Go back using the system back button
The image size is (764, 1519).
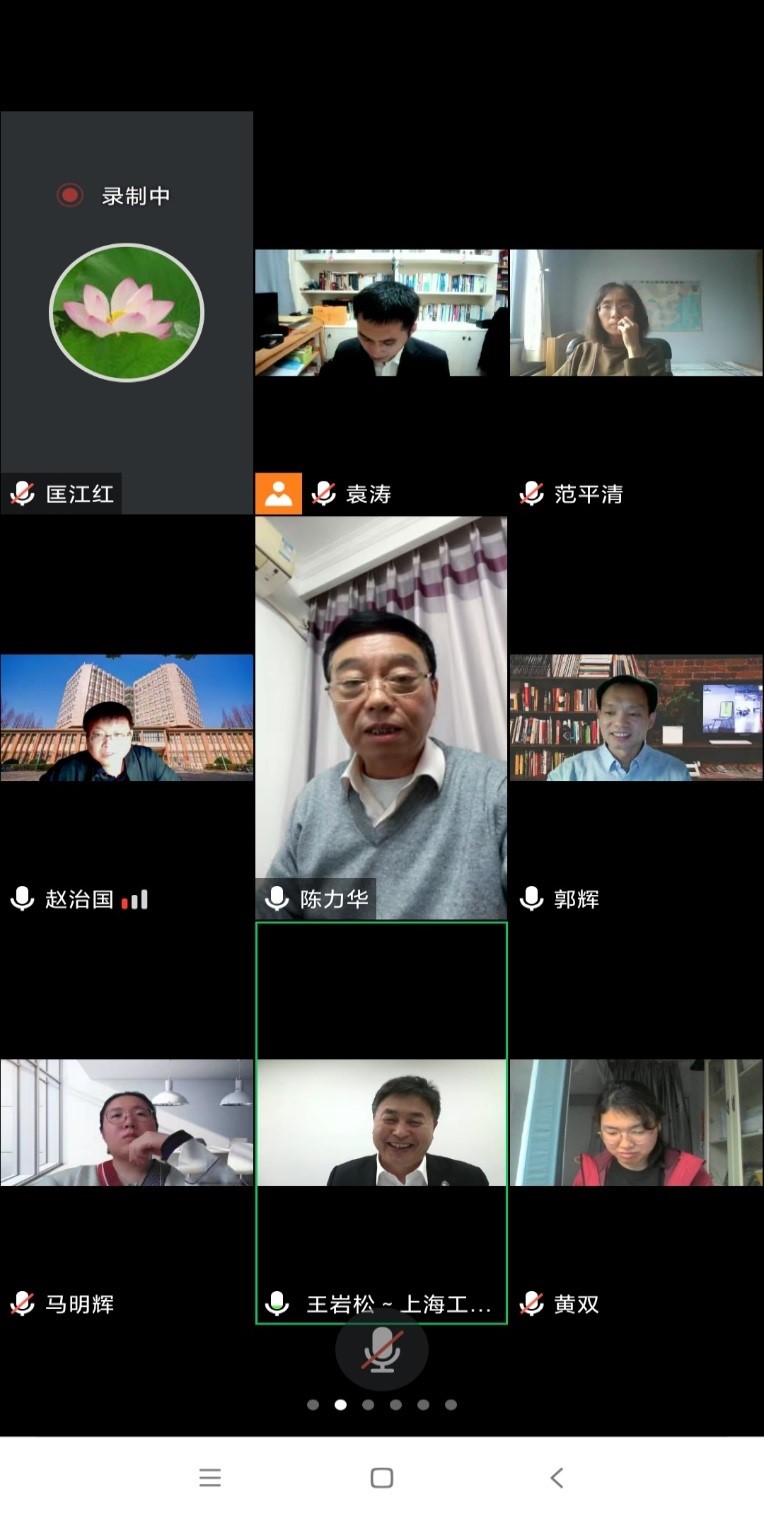tap(557, 1477)
